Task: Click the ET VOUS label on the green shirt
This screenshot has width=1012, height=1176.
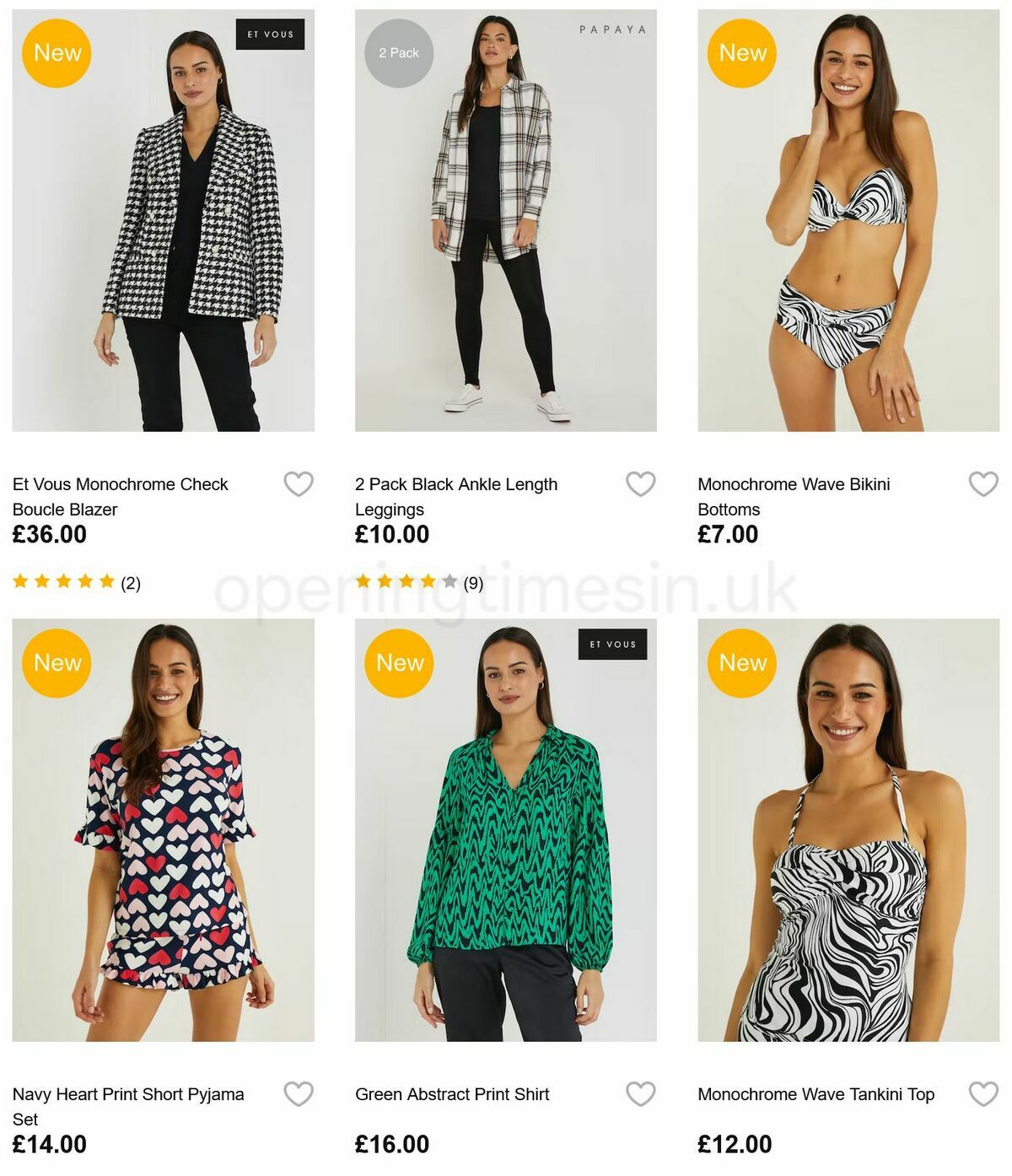Action: 612,644
